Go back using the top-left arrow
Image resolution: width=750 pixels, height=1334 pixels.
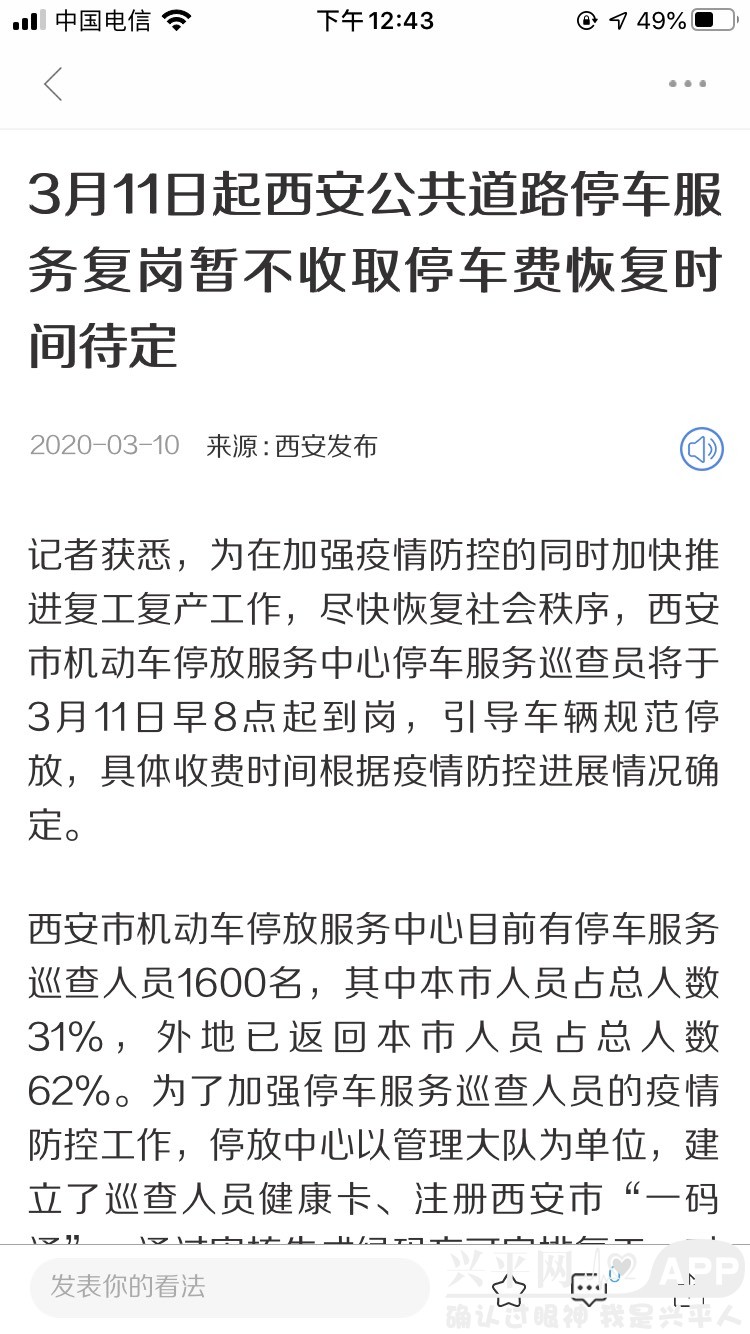tap(53, 84)
